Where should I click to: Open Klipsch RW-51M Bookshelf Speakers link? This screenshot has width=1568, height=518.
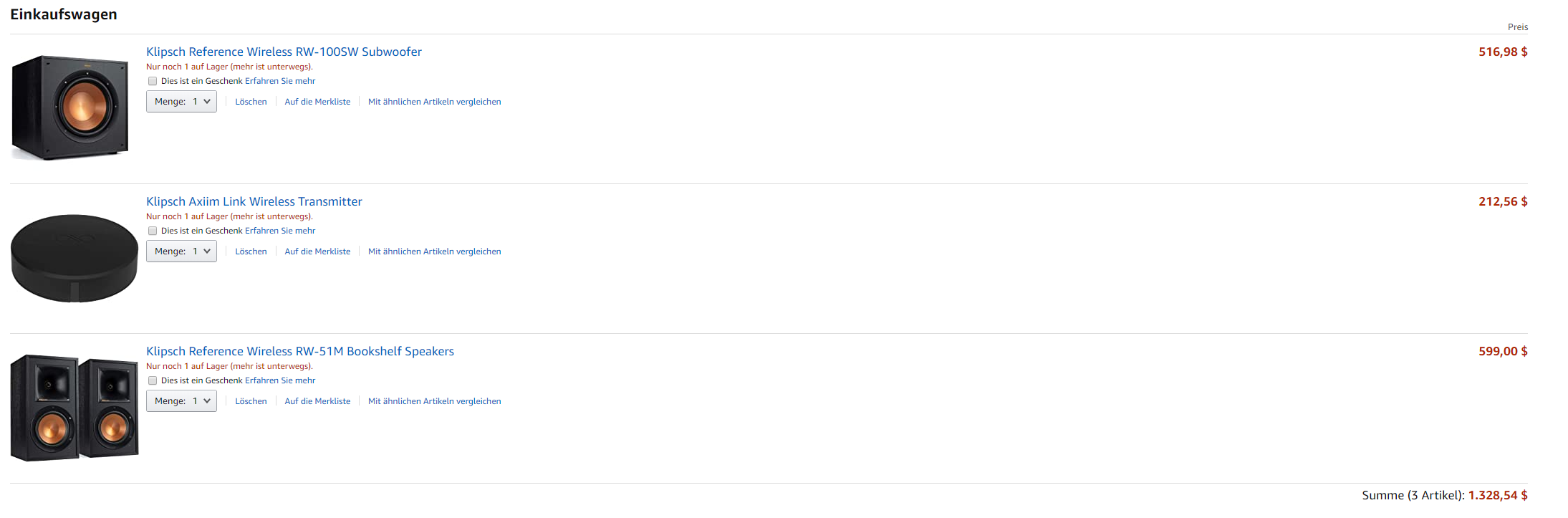tap(299, 351)
